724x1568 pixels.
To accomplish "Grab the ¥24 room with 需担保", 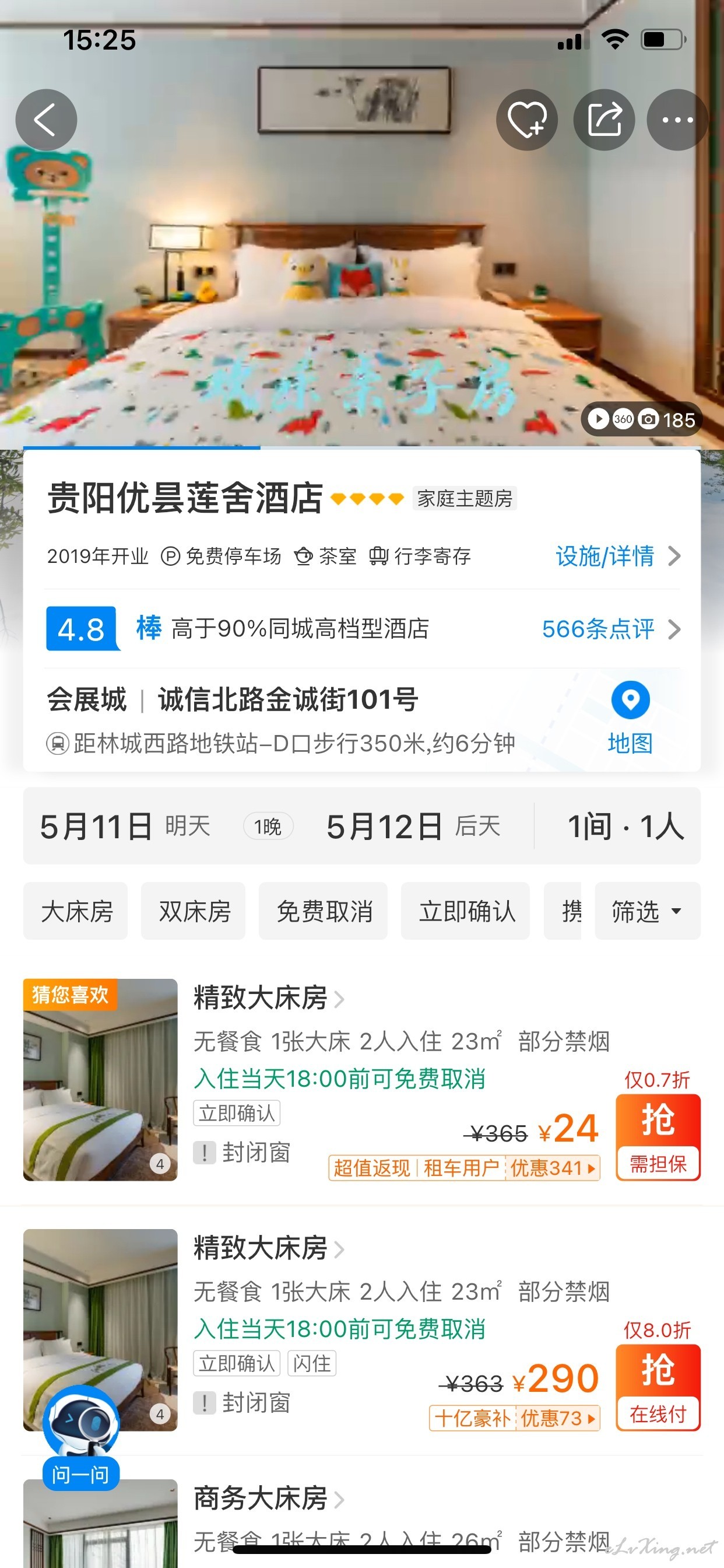I will pos(658,1137).
